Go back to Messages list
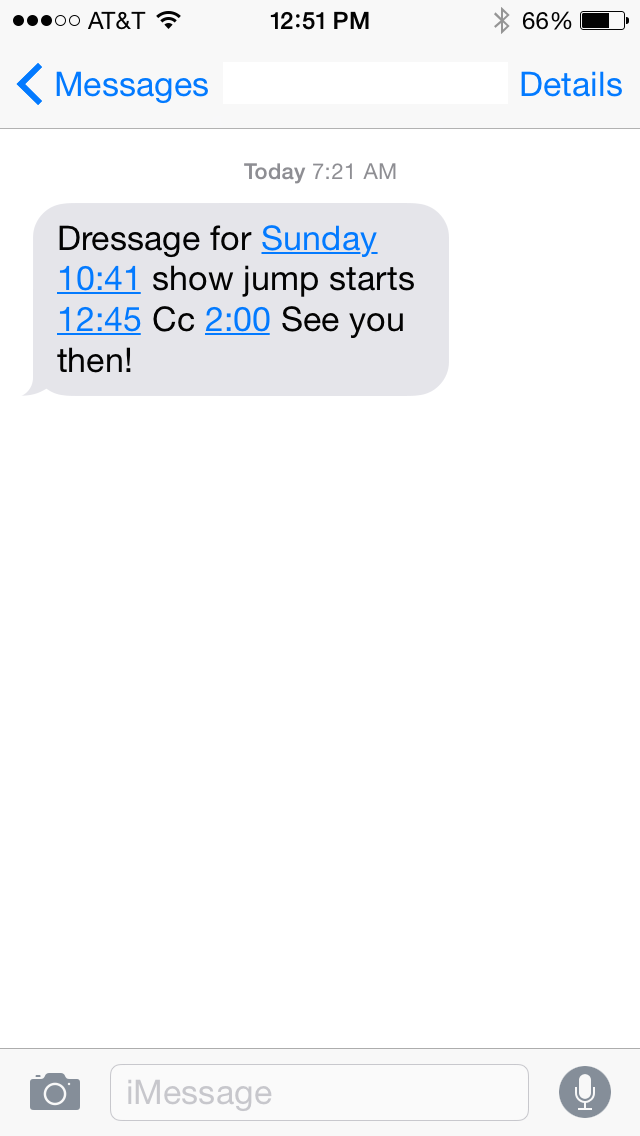Image resolution: width=640 pixels, height=1136 pixels. click(112, 85)
